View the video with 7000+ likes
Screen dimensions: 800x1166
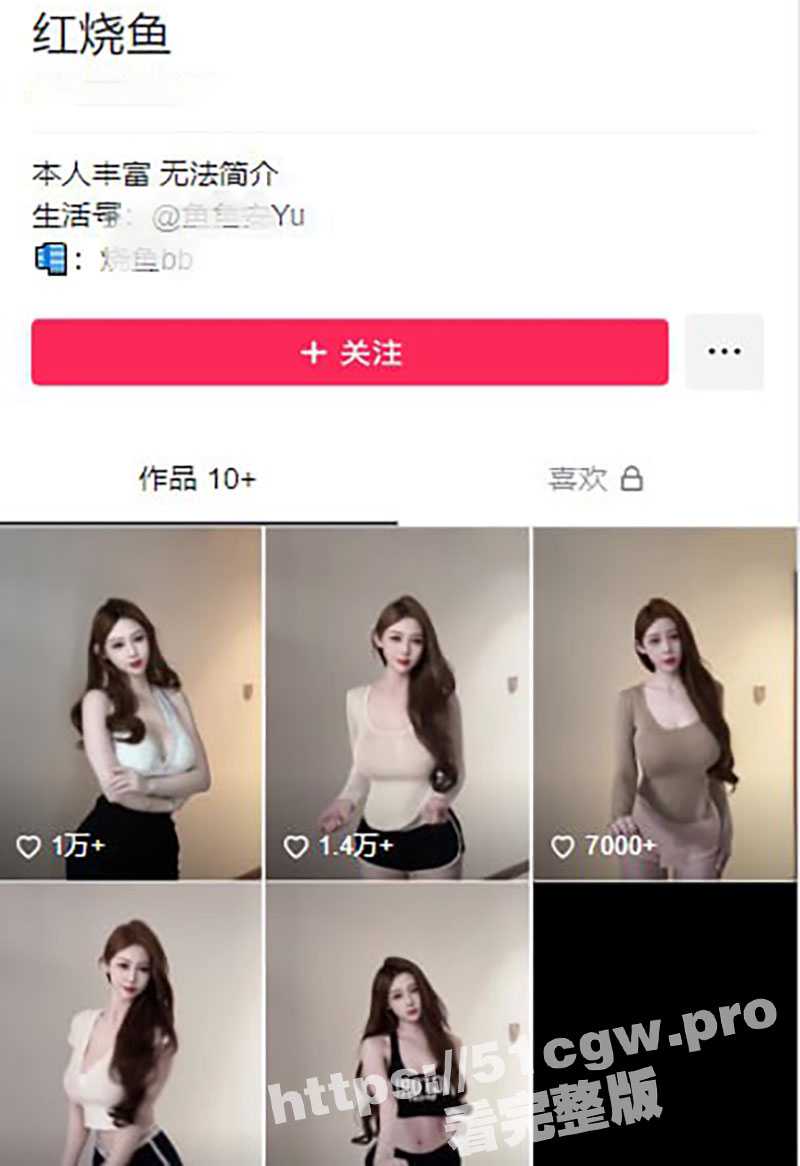tap(665, 704)
